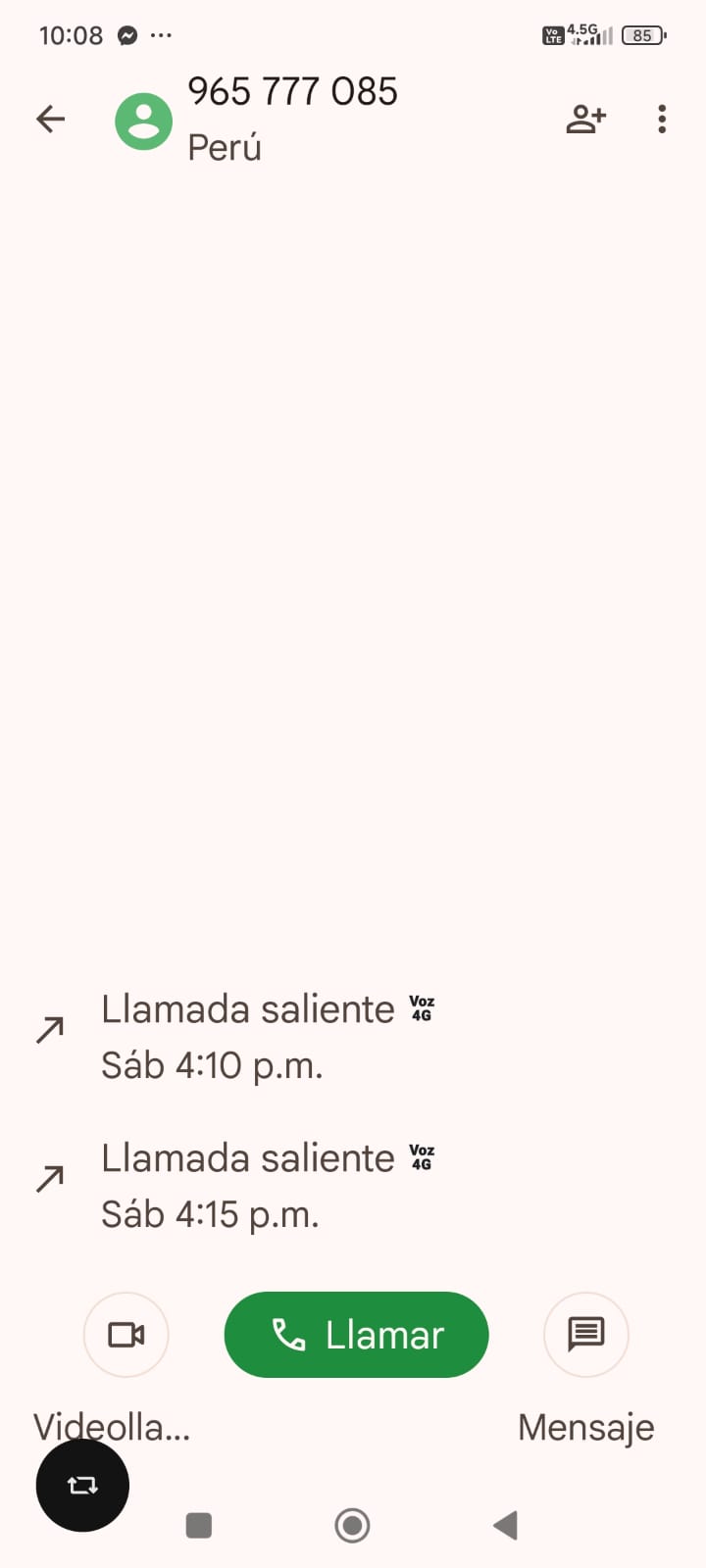This screenshot has width=706, height=1568.
Task: Open recent apps with square button
Action: pyautogui.click(x=199, y=1525)
